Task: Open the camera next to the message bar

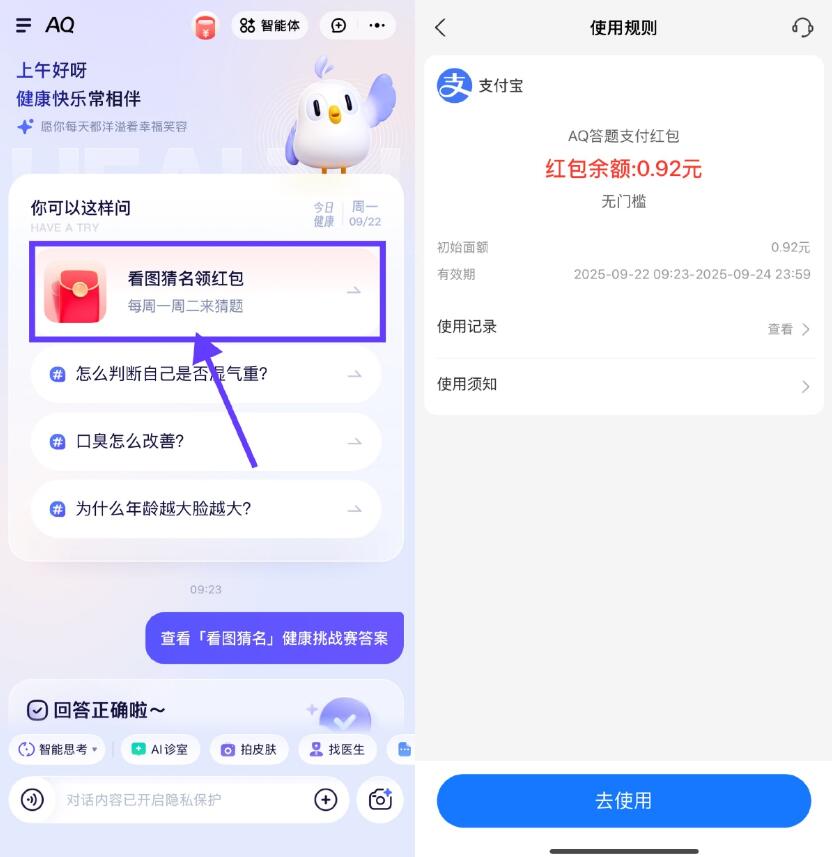Action: (x=380, y=800)
